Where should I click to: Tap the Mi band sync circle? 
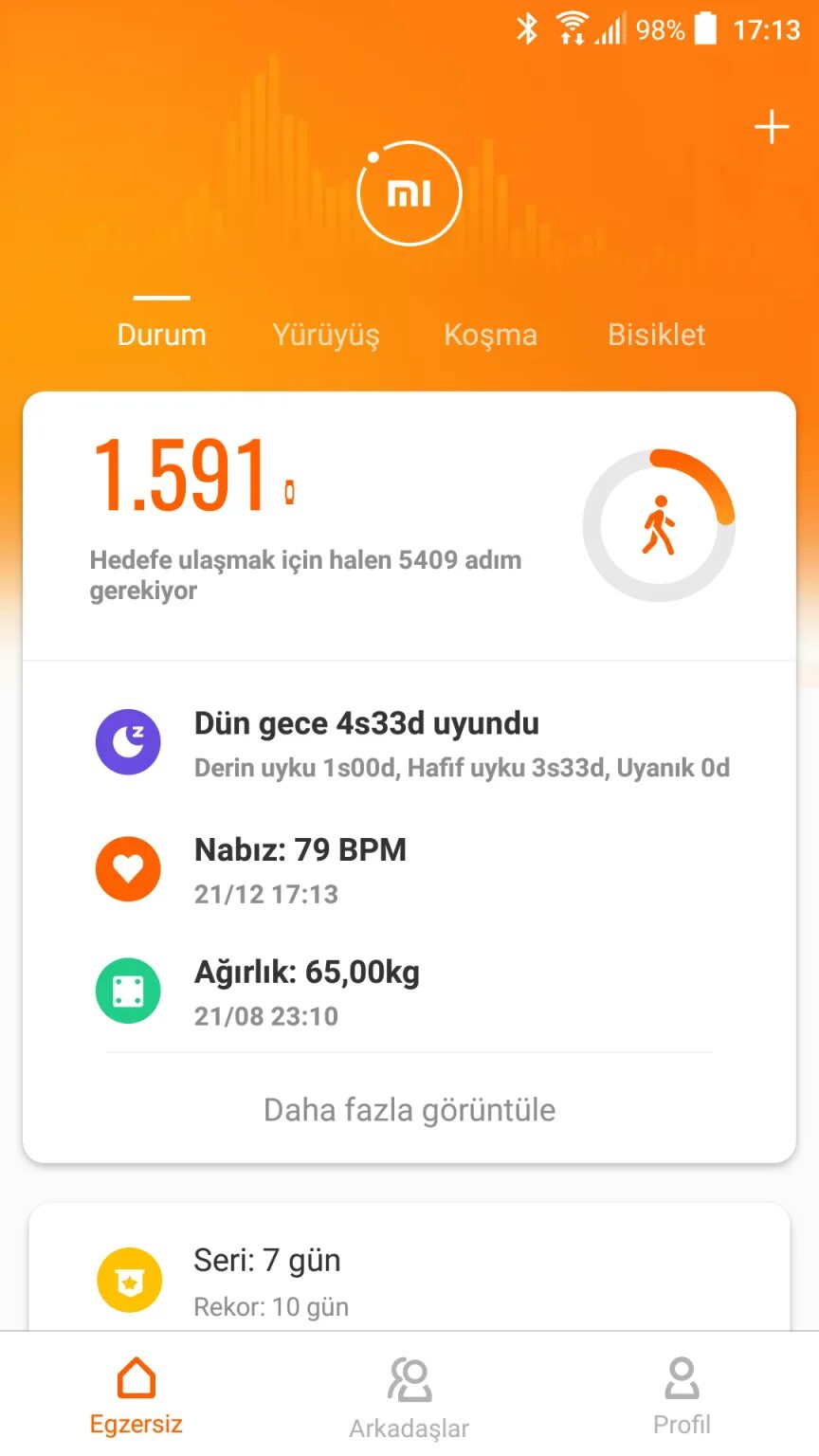409,193
